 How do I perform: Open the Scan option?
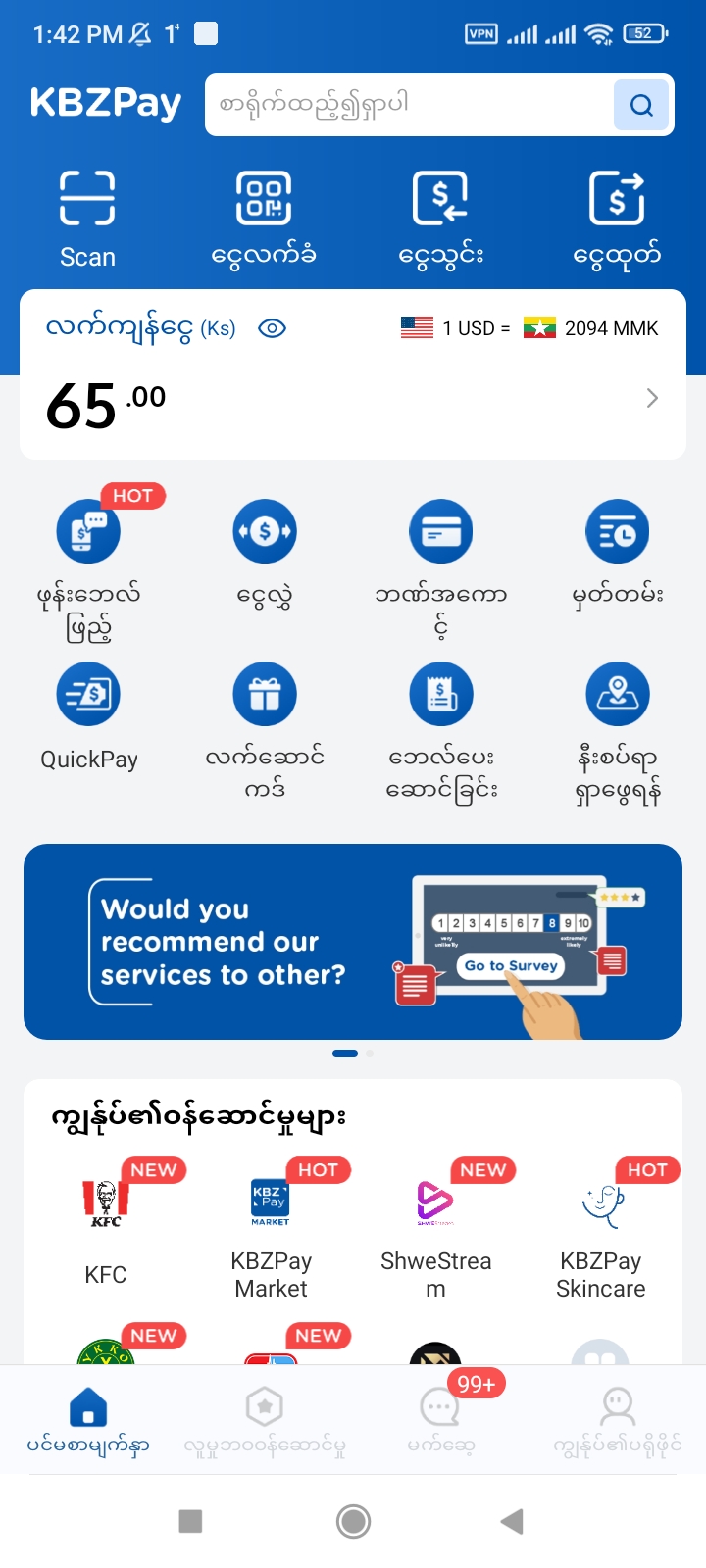tap(87, 220)
